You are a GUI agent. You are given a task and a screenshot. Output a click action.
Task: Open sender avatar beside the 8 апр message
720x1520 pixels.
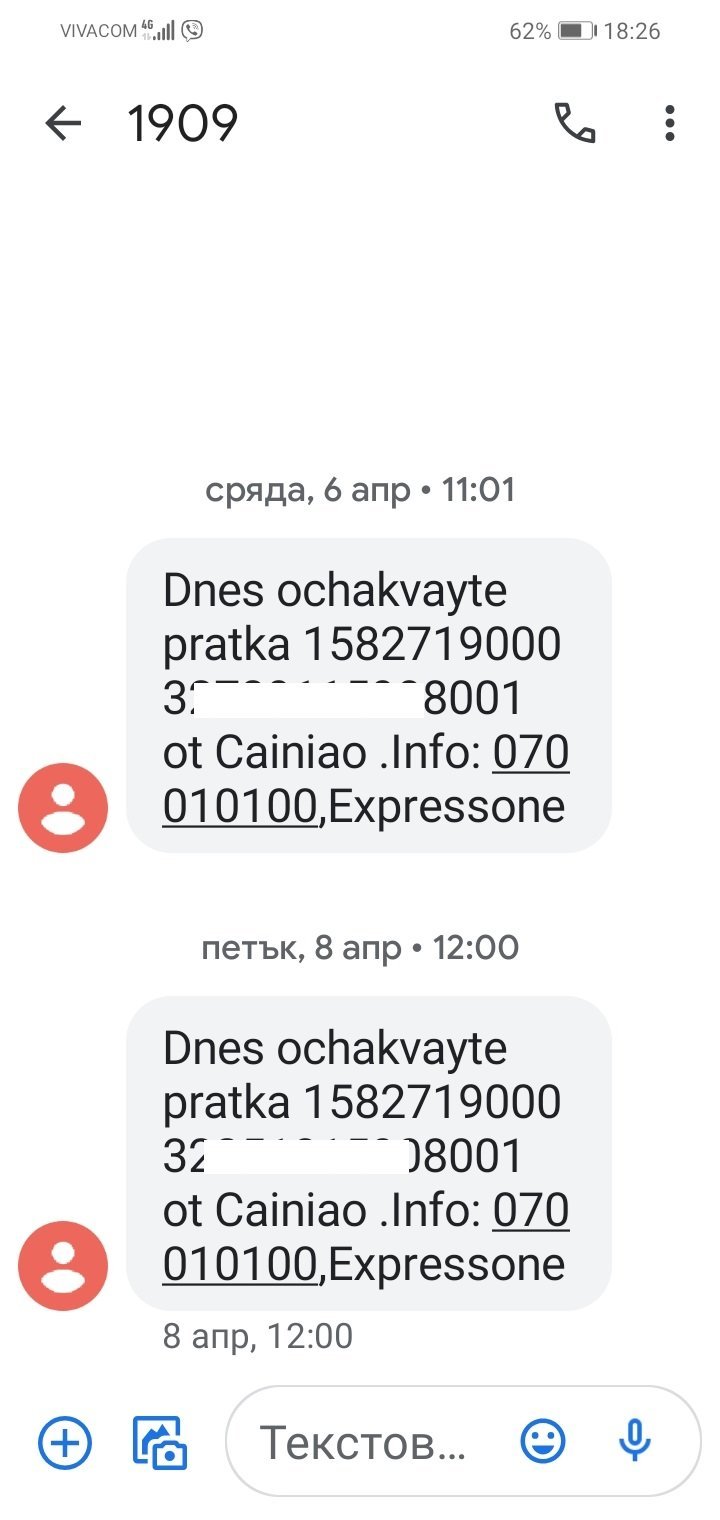63,1266
